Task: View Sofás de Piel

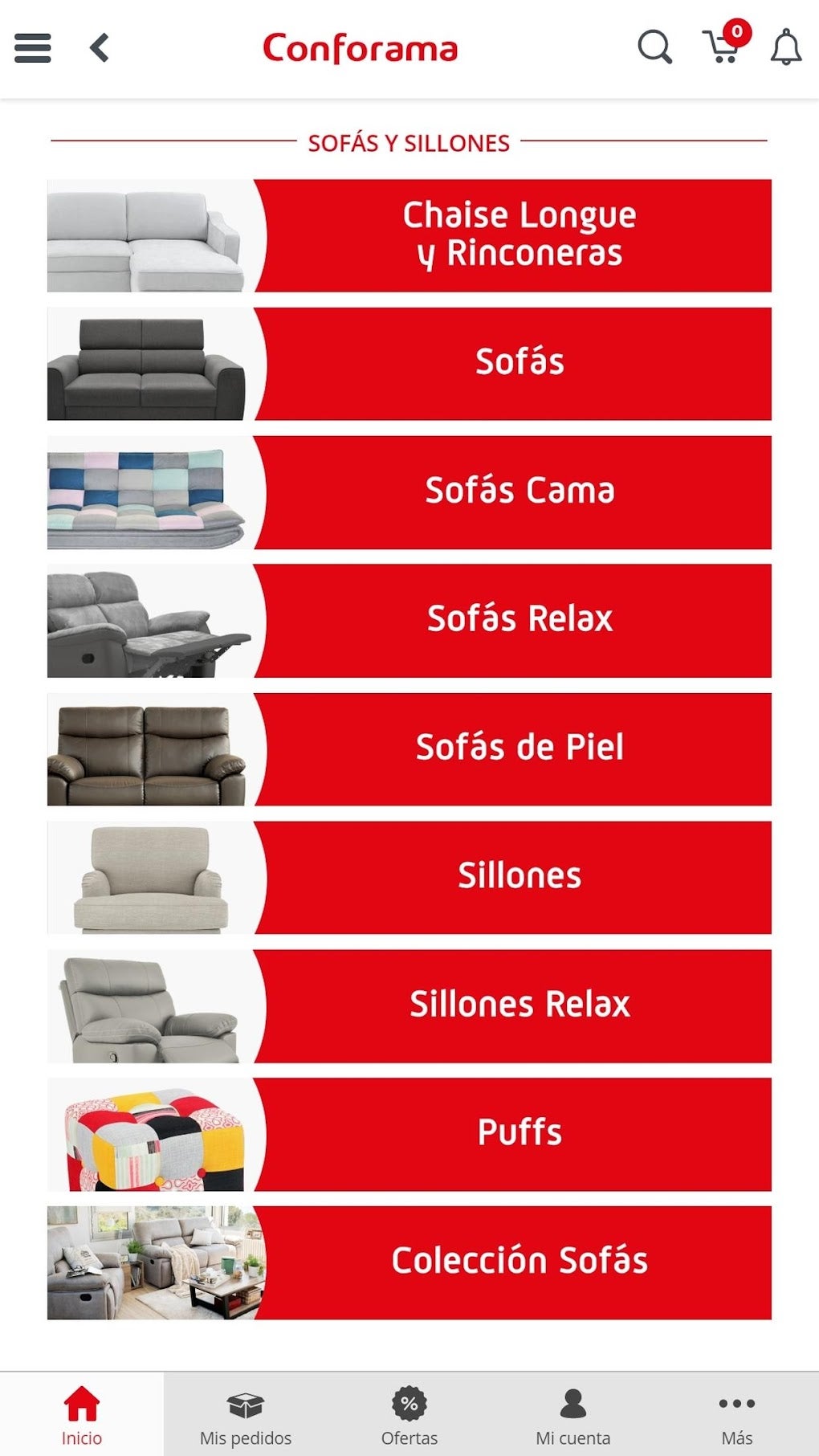Action: [409, 748]
